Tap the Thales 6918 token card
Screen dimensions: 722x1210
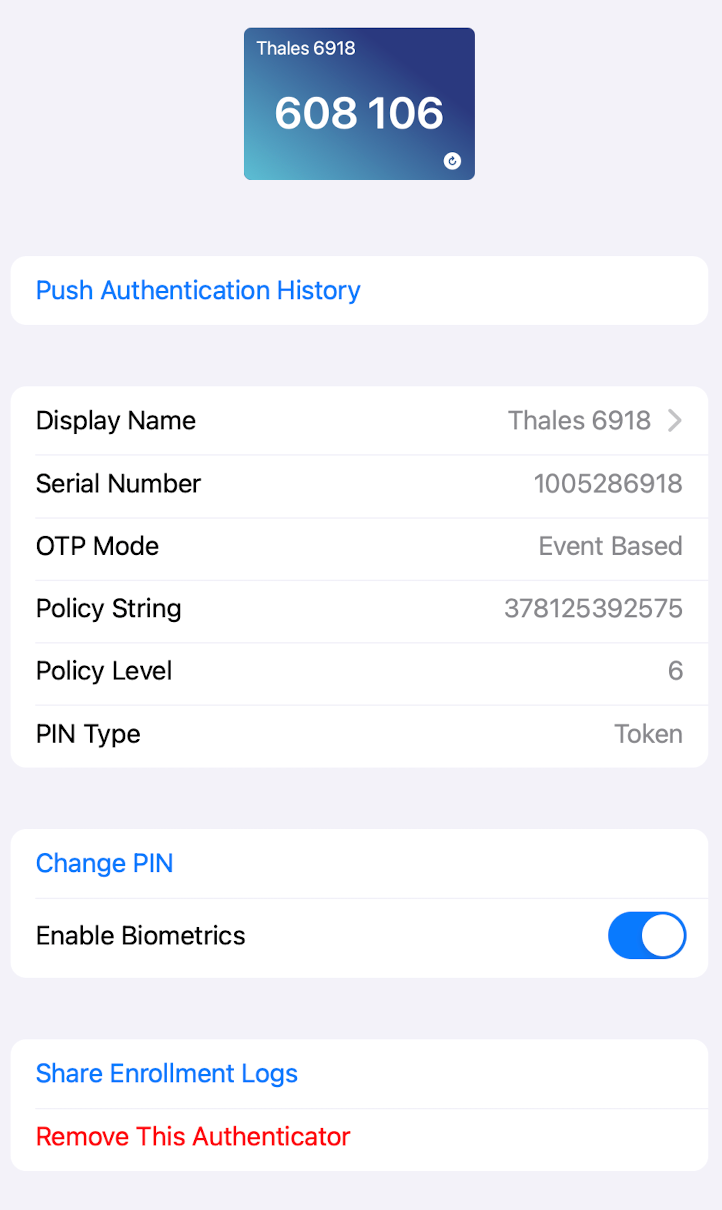point(359,104)
